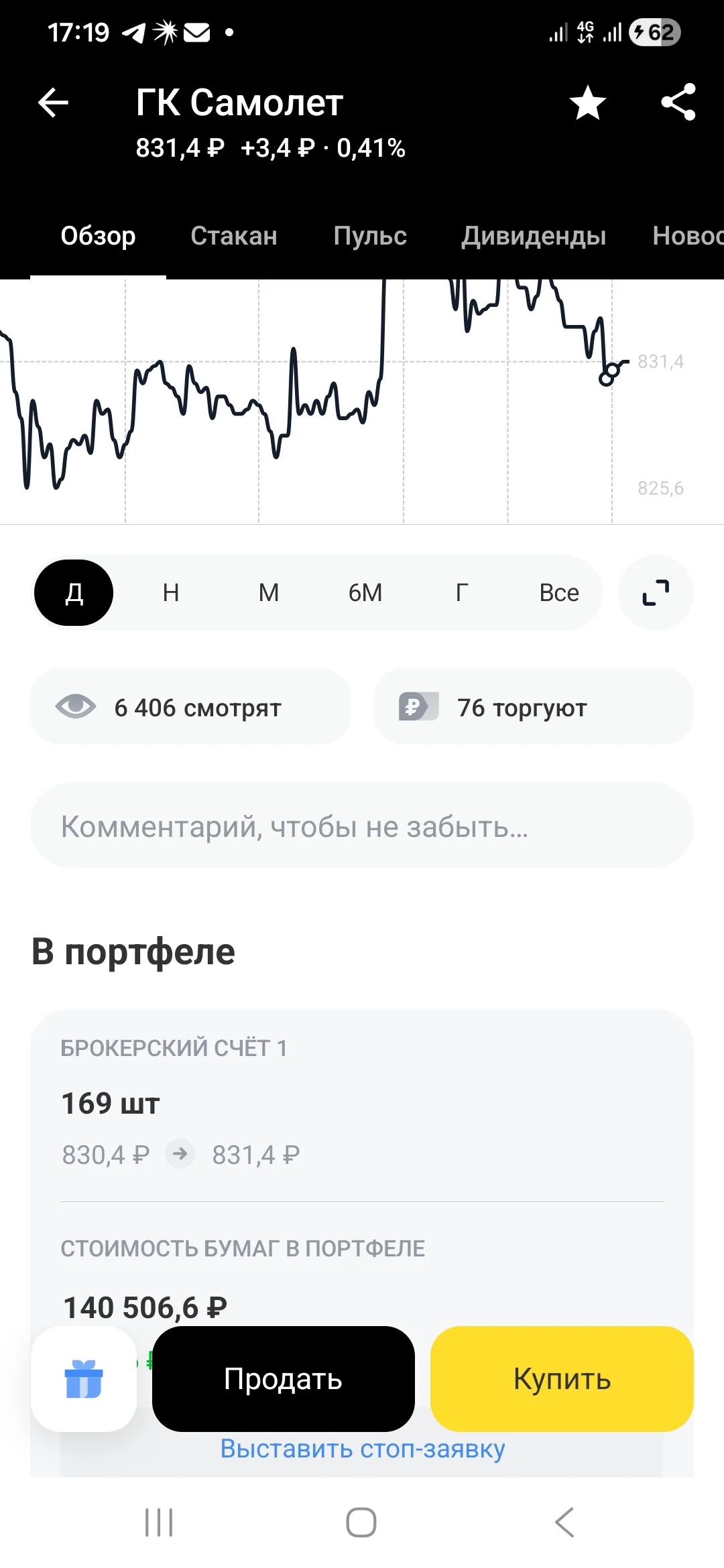Tap the Продать button
This screenshot has width=724, height=1568.
point(284,1379)
